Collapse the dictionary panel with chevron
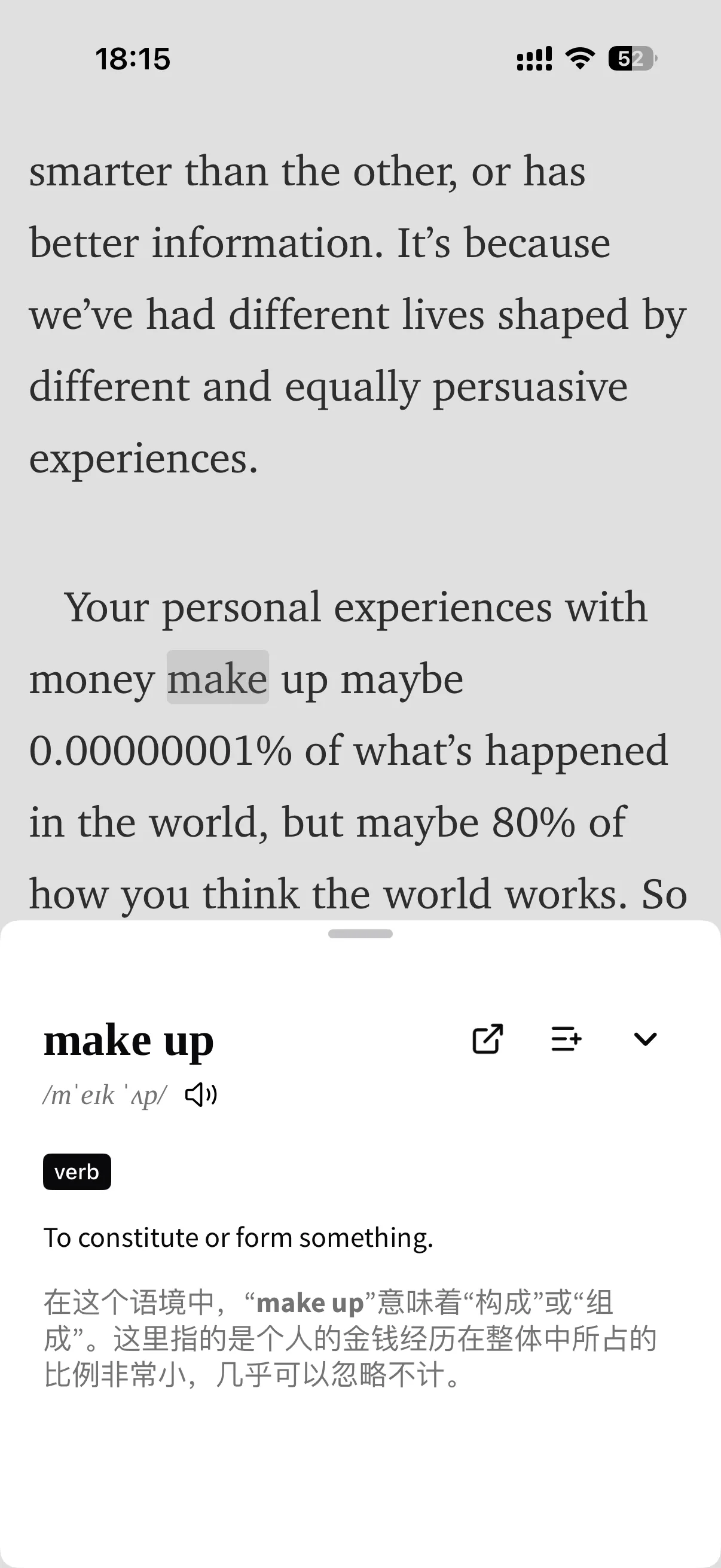721x1568 pixels. [x=645, y=1038]
